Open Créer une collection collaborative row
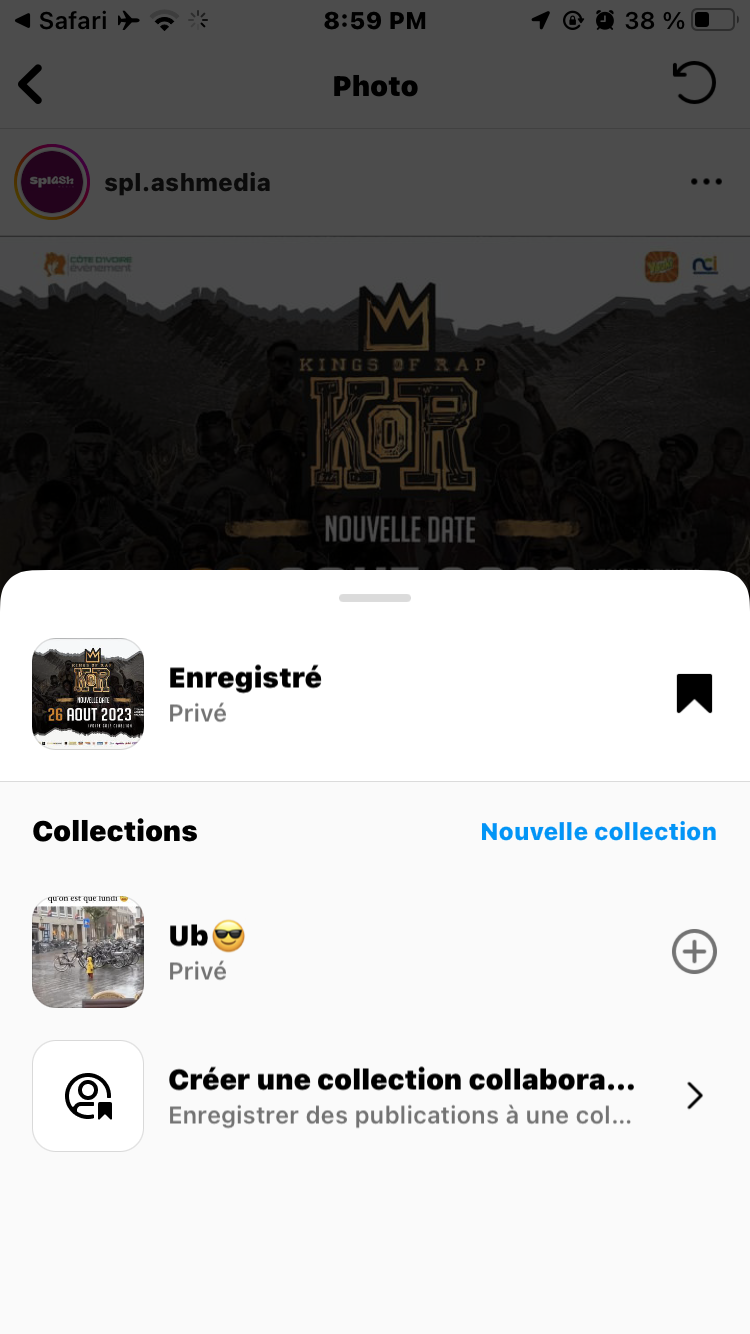Screen dimensions: 750x1334 (x=400, y=1096)
